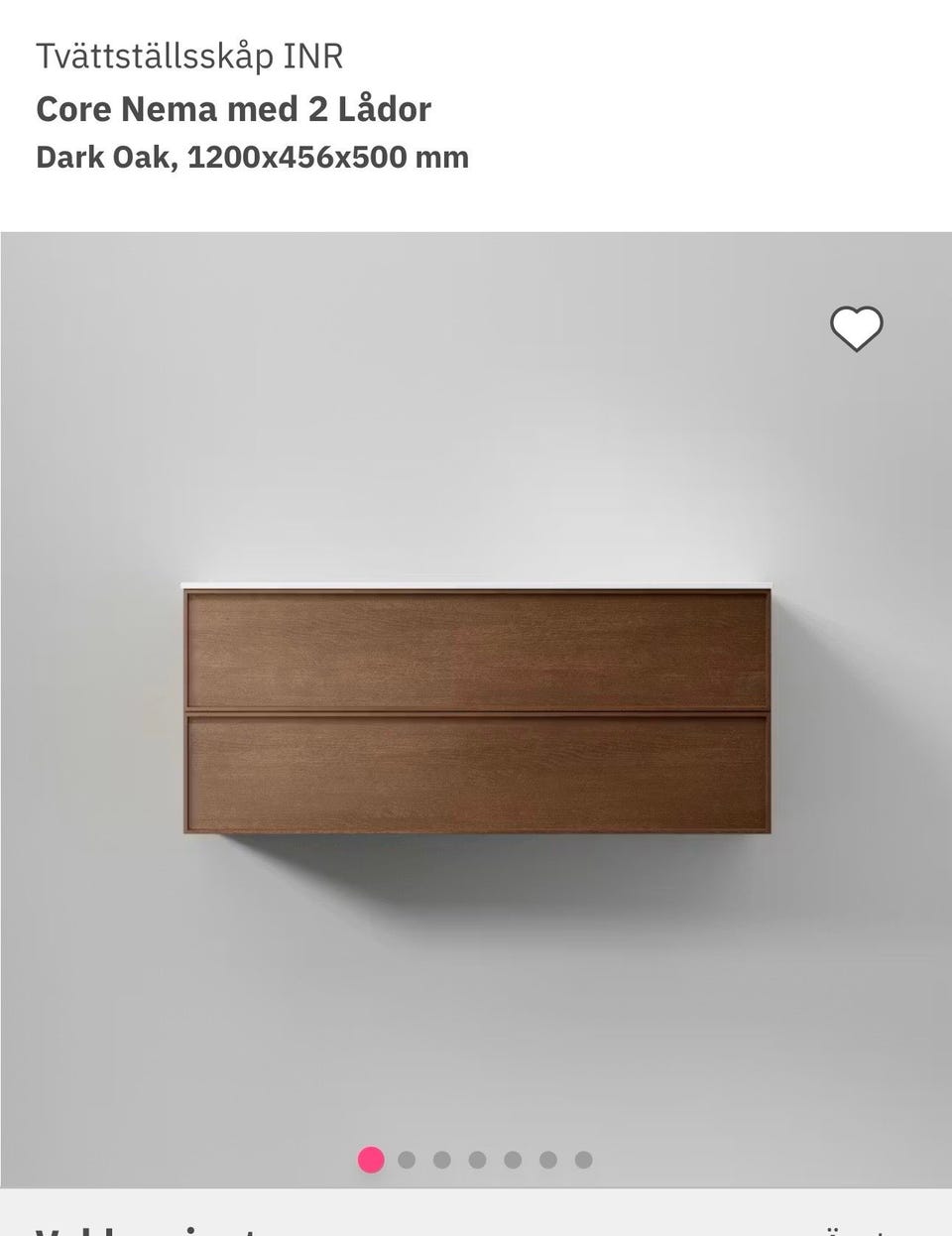952x1236 pixels.
Task: Click the sixth carousel pagination dot
Action: 548,1157
